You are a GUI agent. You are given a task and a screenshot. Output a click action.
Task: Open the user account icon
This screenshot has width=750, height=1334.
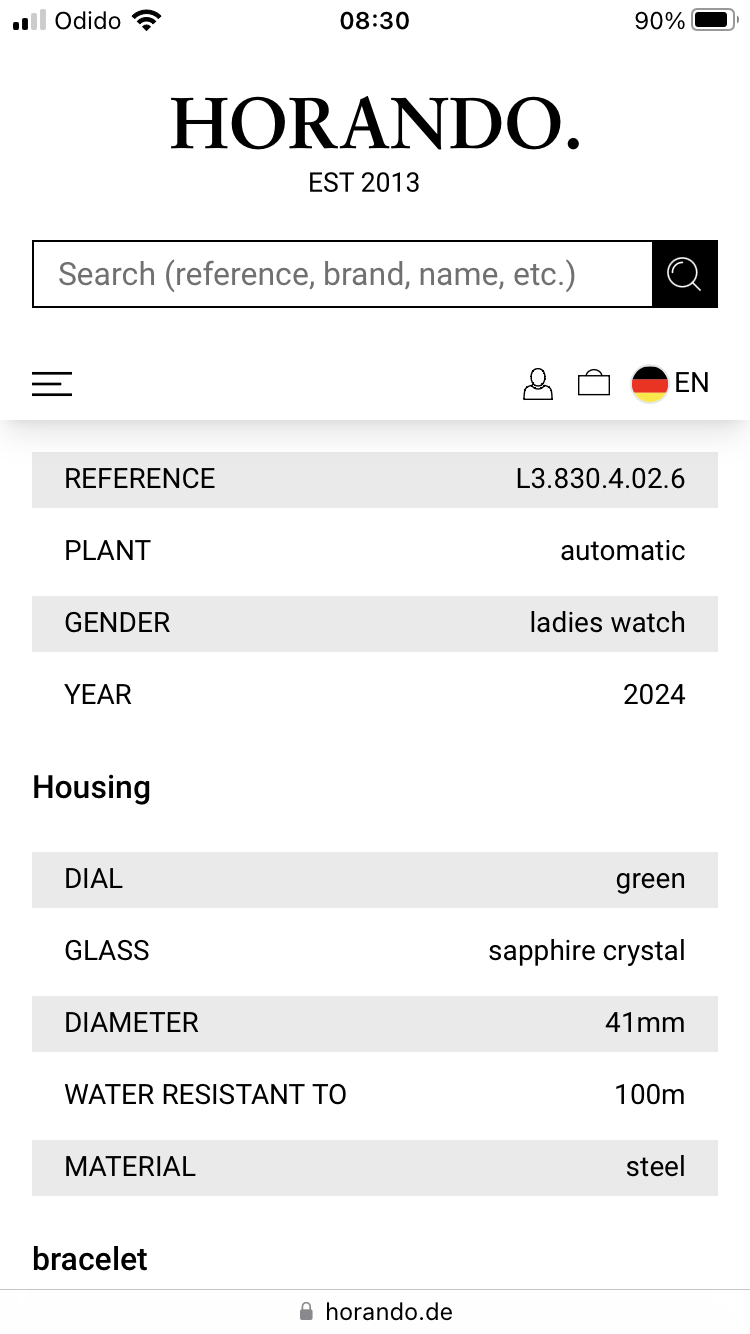pyautogui.click(x=538, y=384)
